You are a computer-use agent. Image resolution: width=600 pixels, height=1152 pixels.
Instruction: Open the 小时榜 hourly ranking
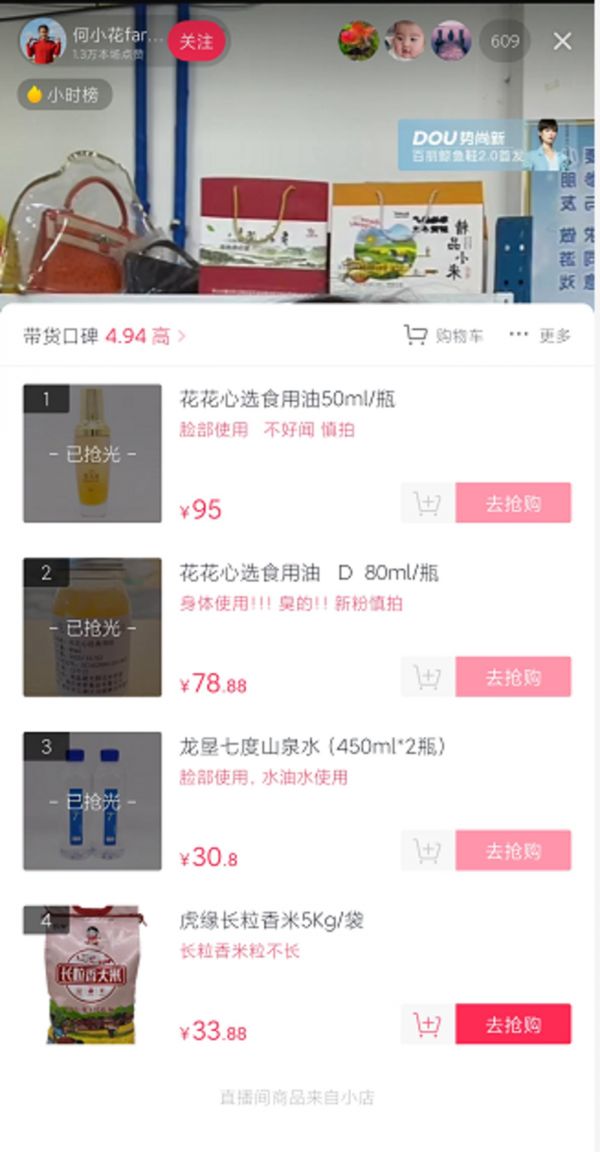coord(65,95)
